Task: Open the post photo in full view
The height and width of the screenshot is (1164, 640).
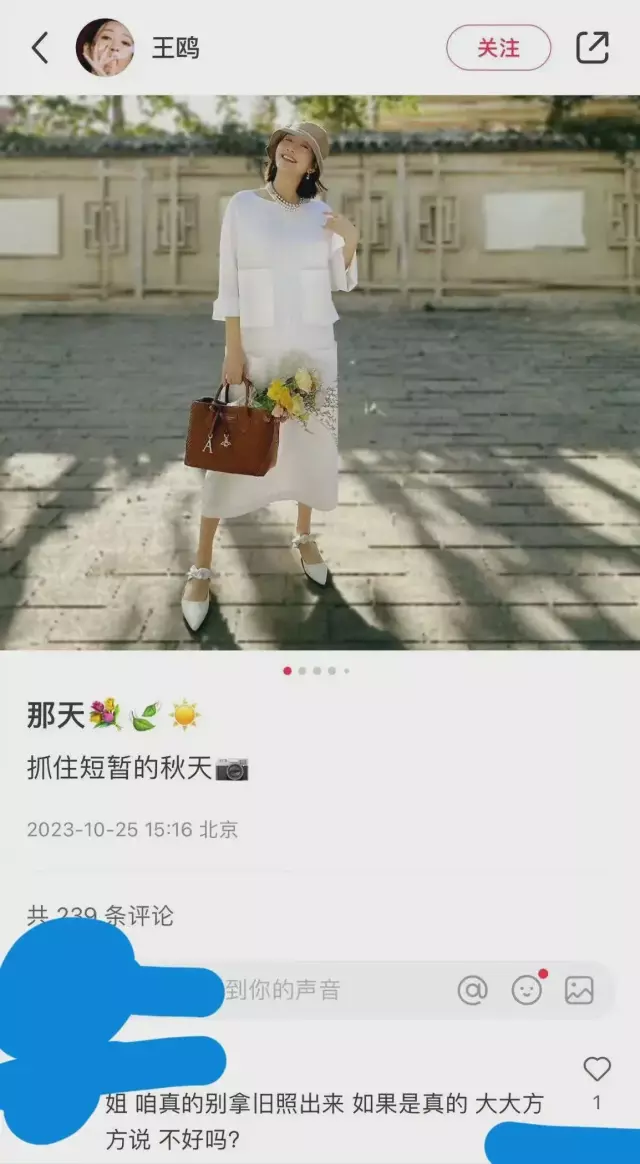Action: 320,372
